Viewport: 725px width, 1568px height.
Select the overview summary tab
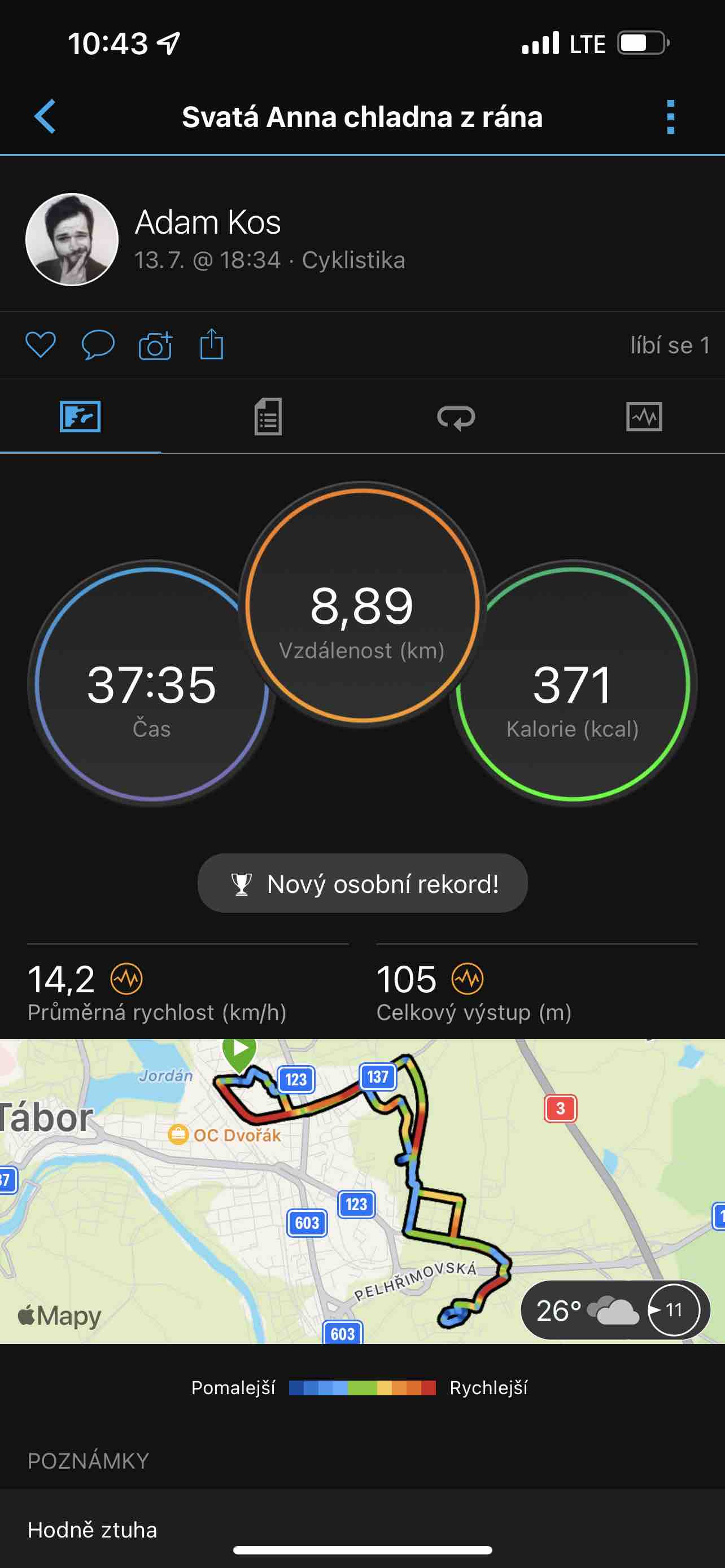tap(80, 417)
